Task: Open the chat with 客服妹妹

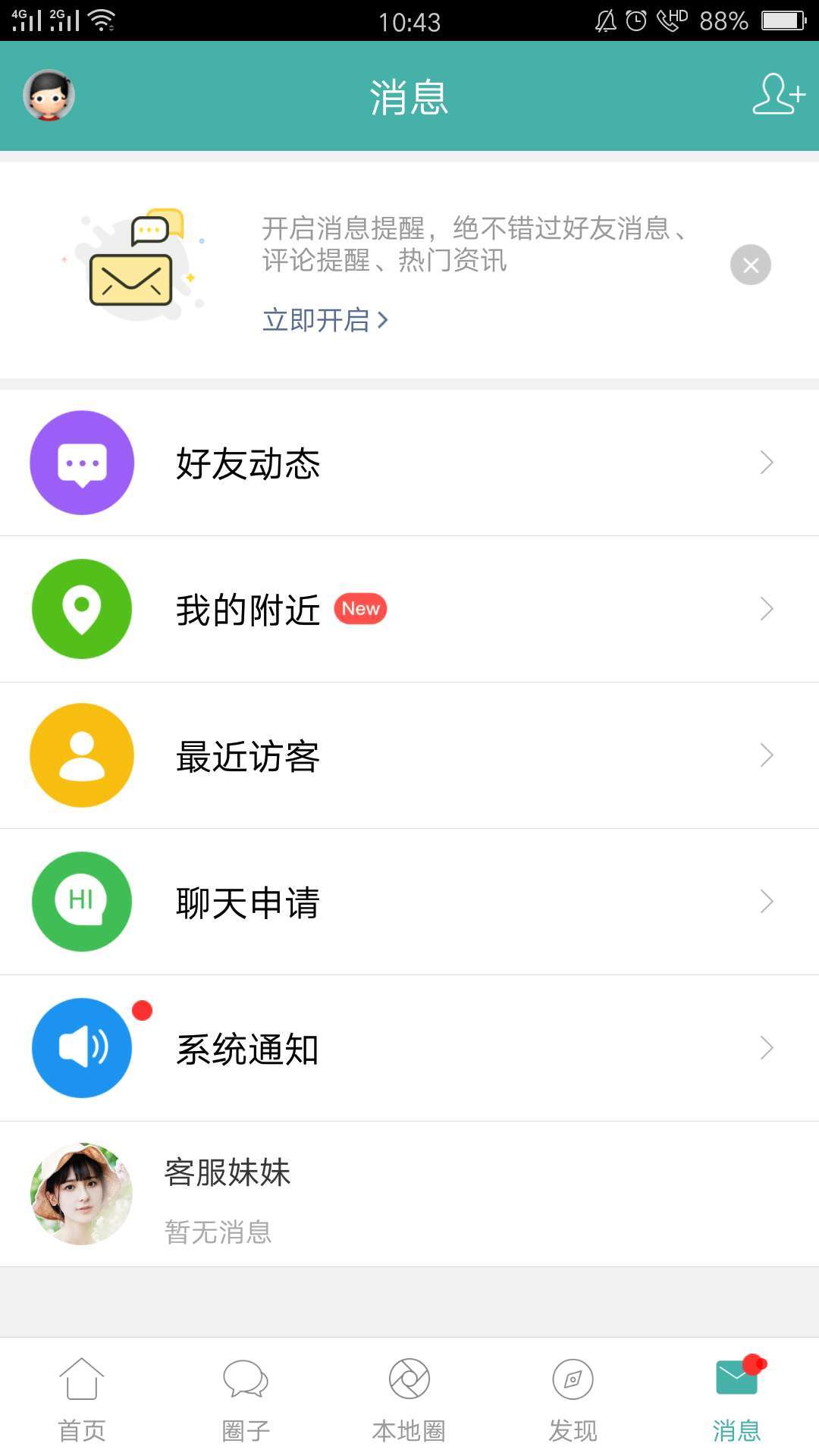Action: point(409,1194)
